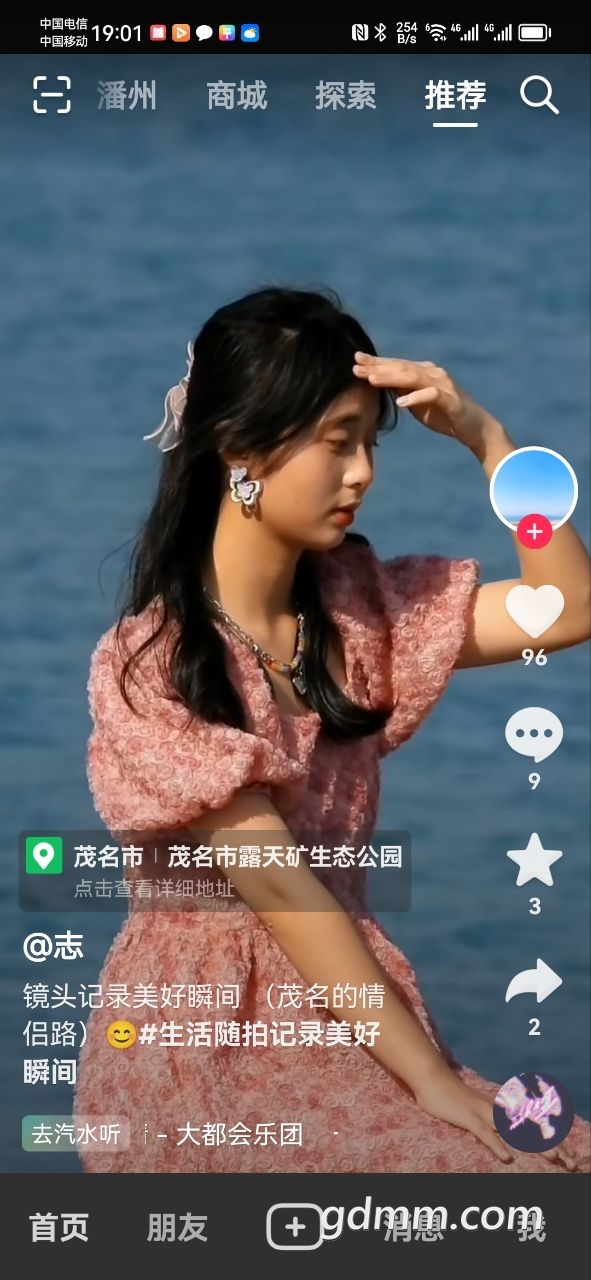Open the scan icon at top left
This screenshot has height=1280, width=591.
pos(52,95)
